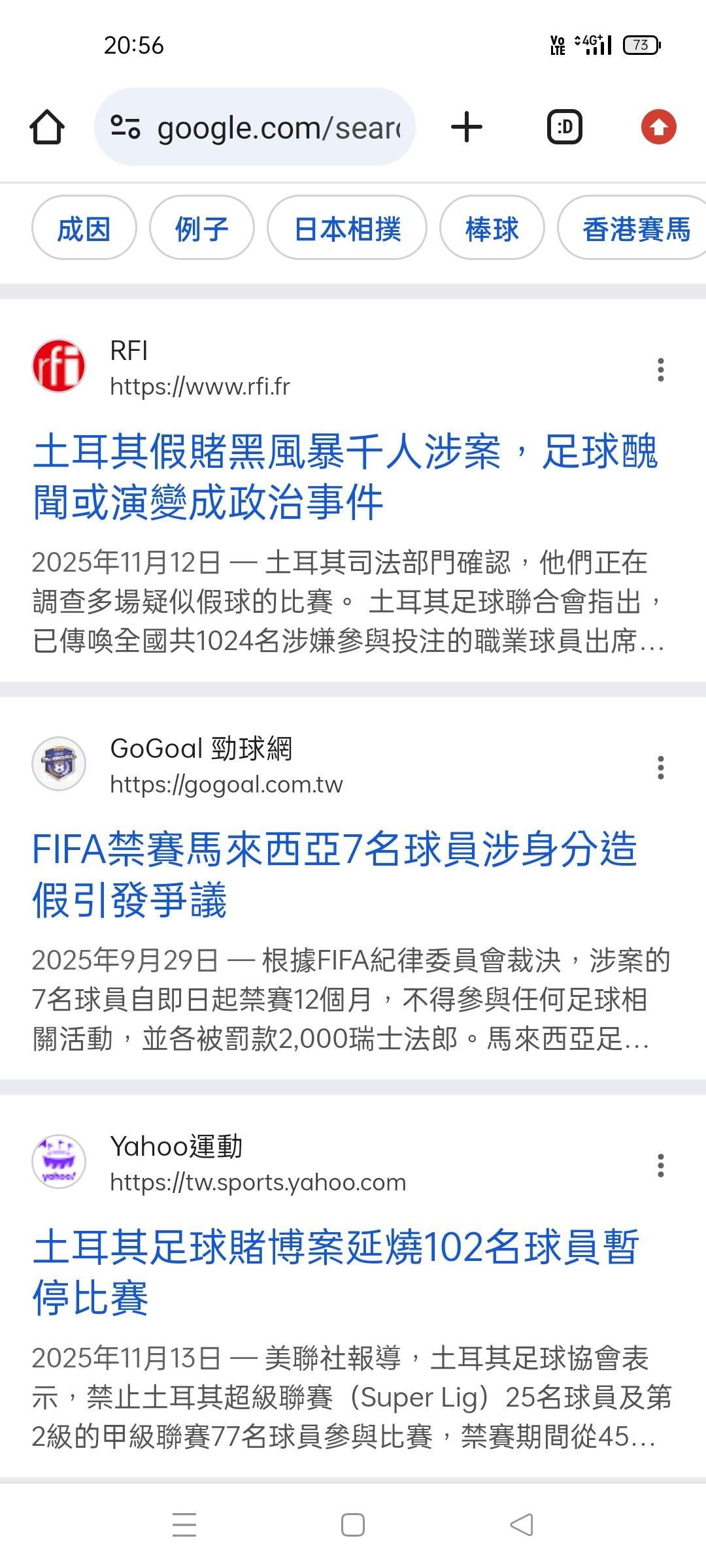
Task: Select the 香港賽馬 chip
Action: [635, 229]
